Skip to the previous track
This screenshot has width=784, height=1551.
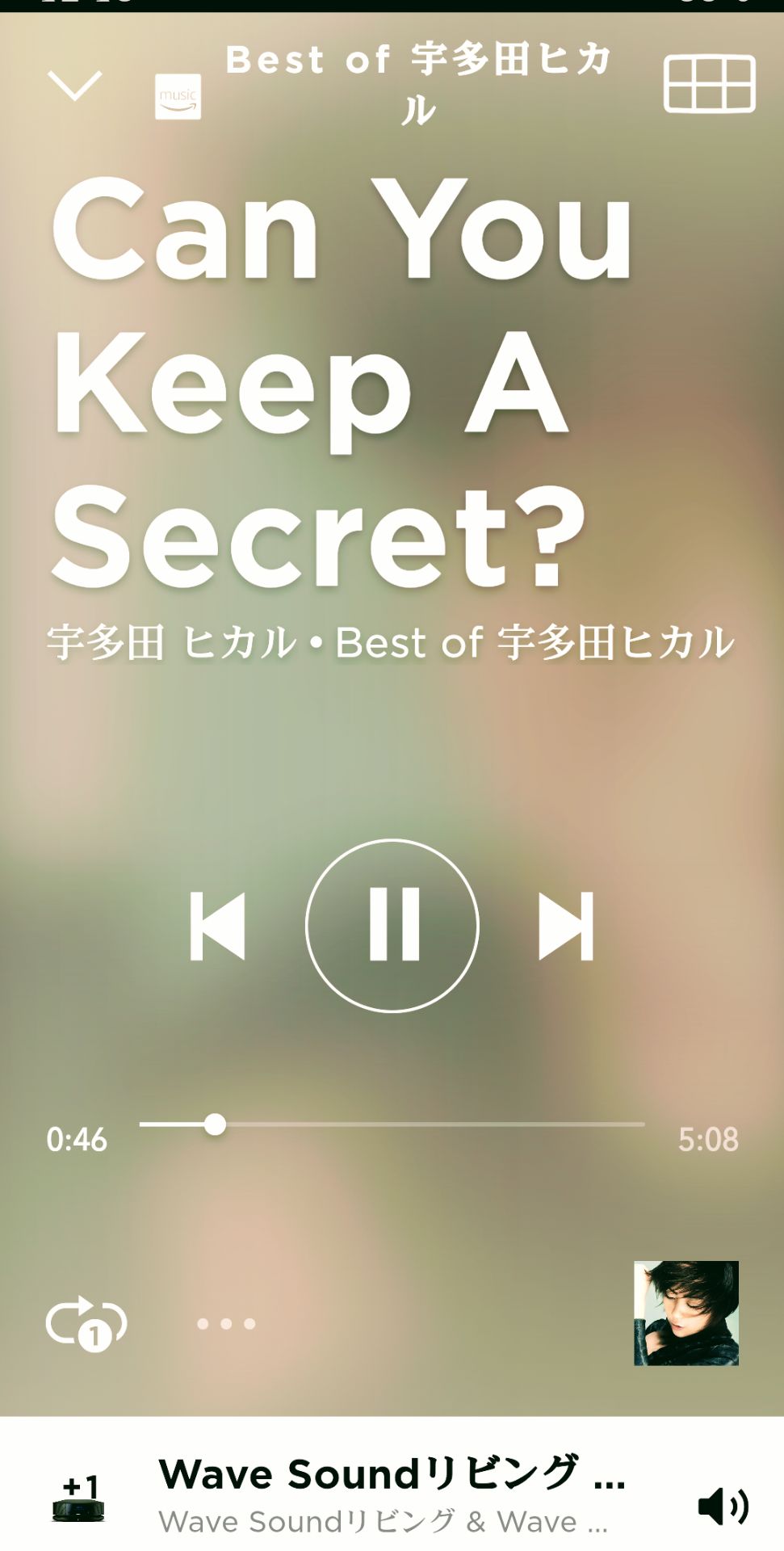pyautogui.click(x=218, y=926)
